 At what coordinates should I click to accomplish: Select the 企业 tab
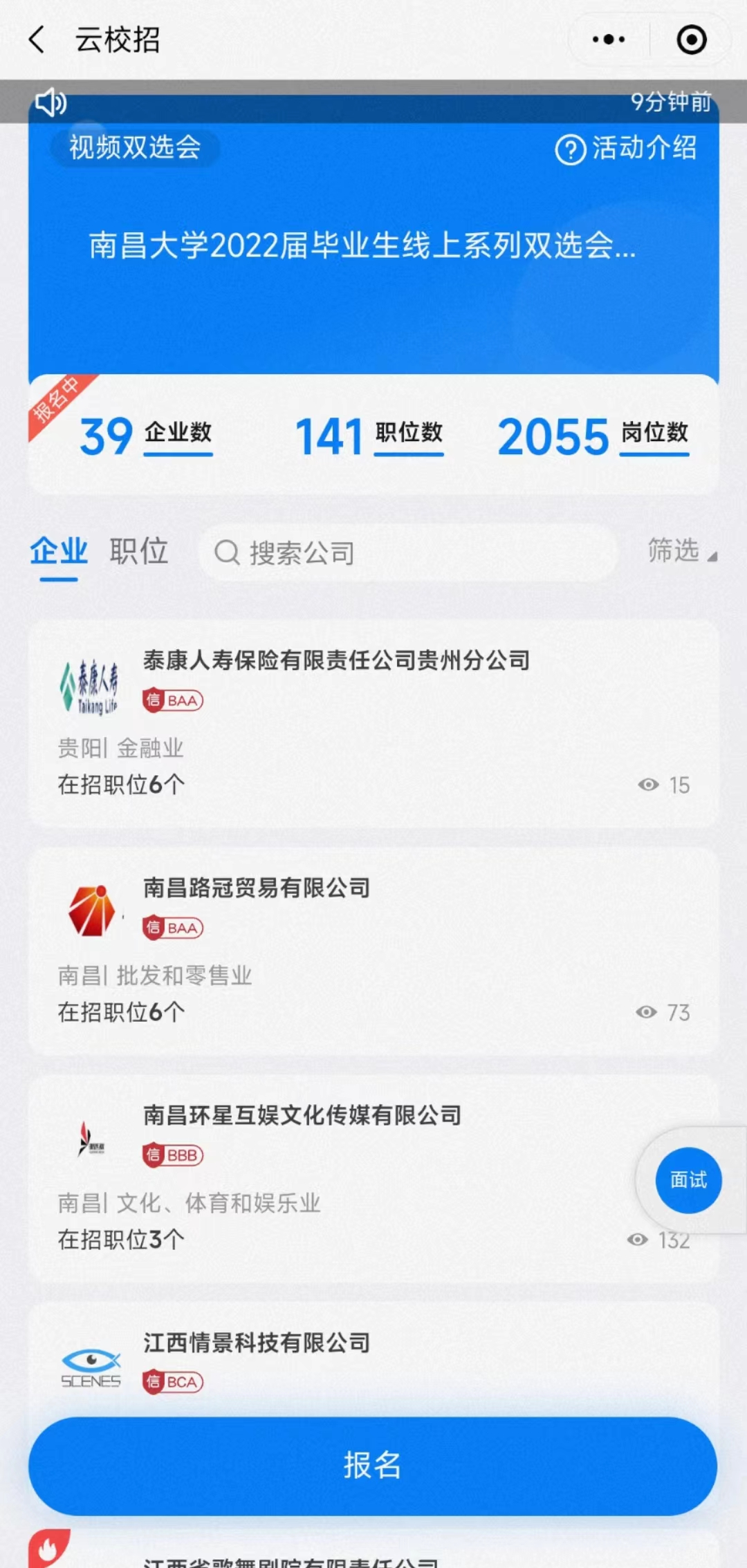(x=59, y=552)
